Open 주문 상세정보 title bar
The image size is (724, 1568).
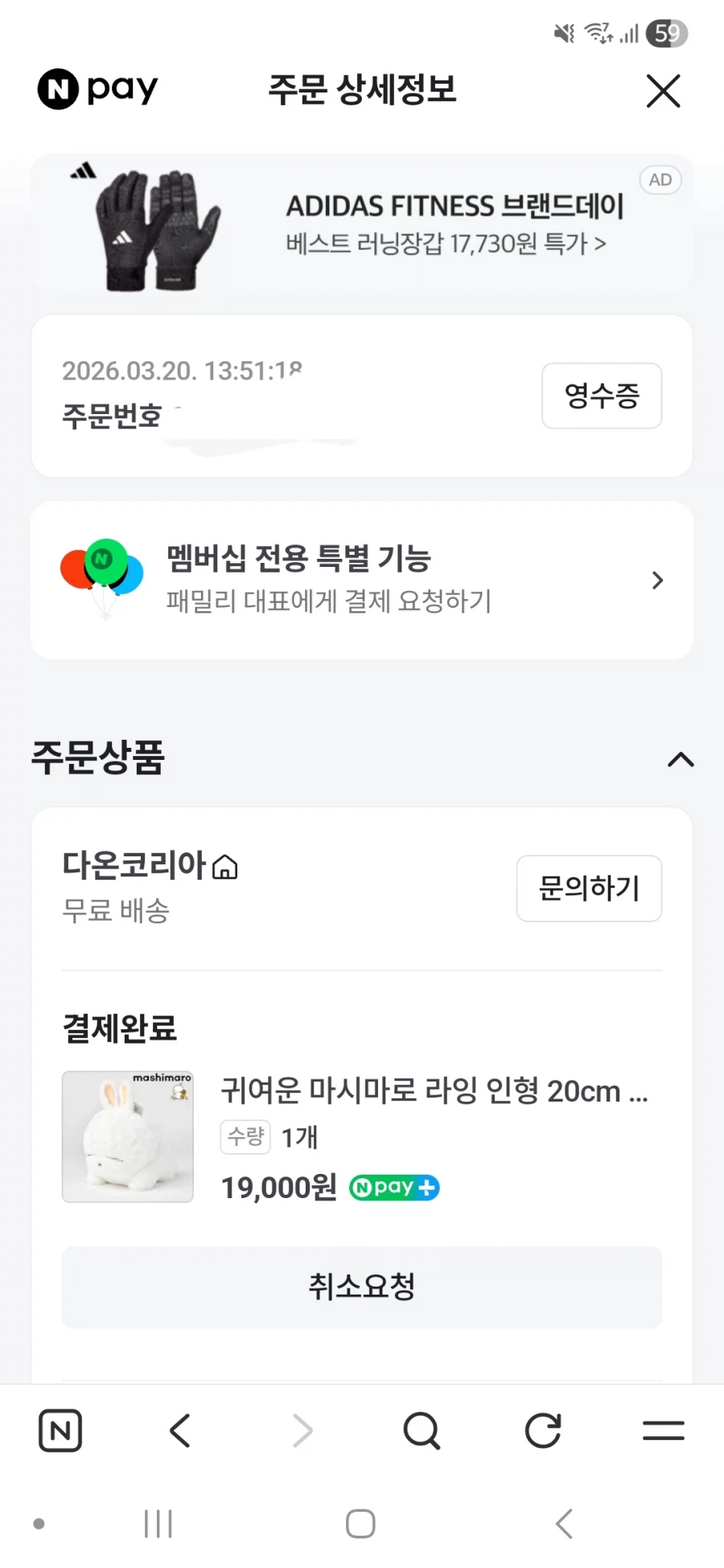pos(362,91)
